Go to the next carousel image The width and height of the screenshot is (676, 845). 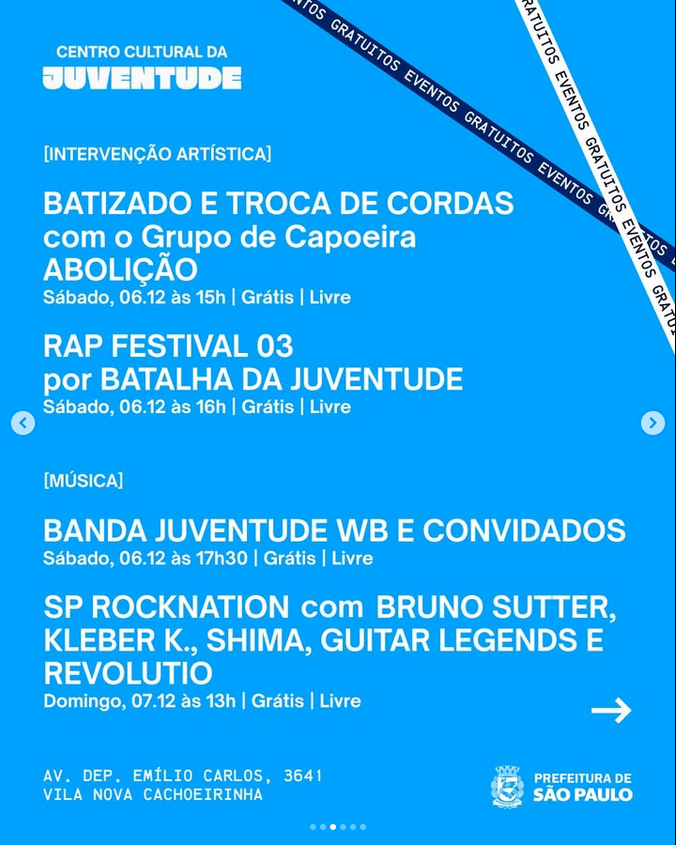[653, 423]
